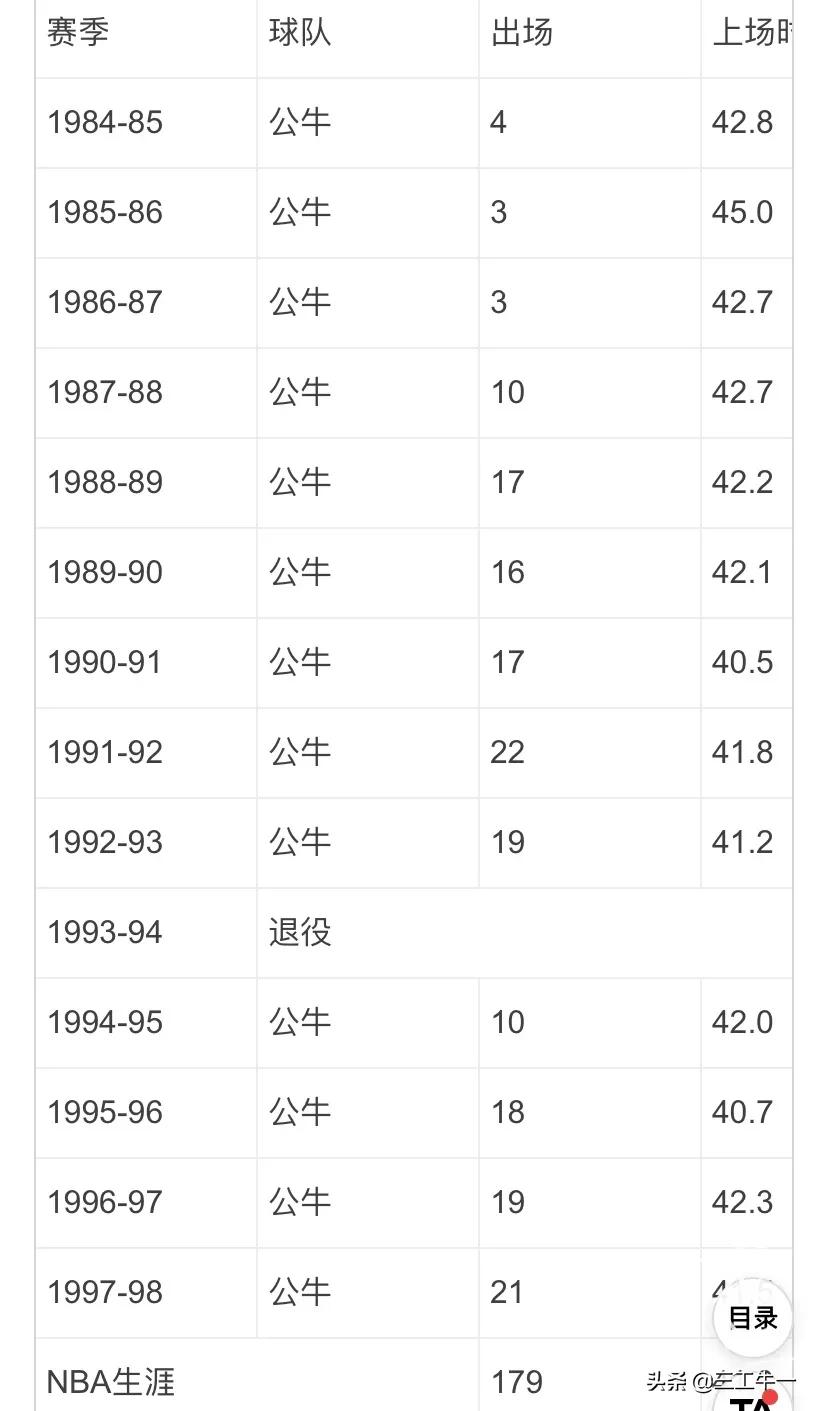Click the 19 games cell in 1996-97 row

(509, 1202)
